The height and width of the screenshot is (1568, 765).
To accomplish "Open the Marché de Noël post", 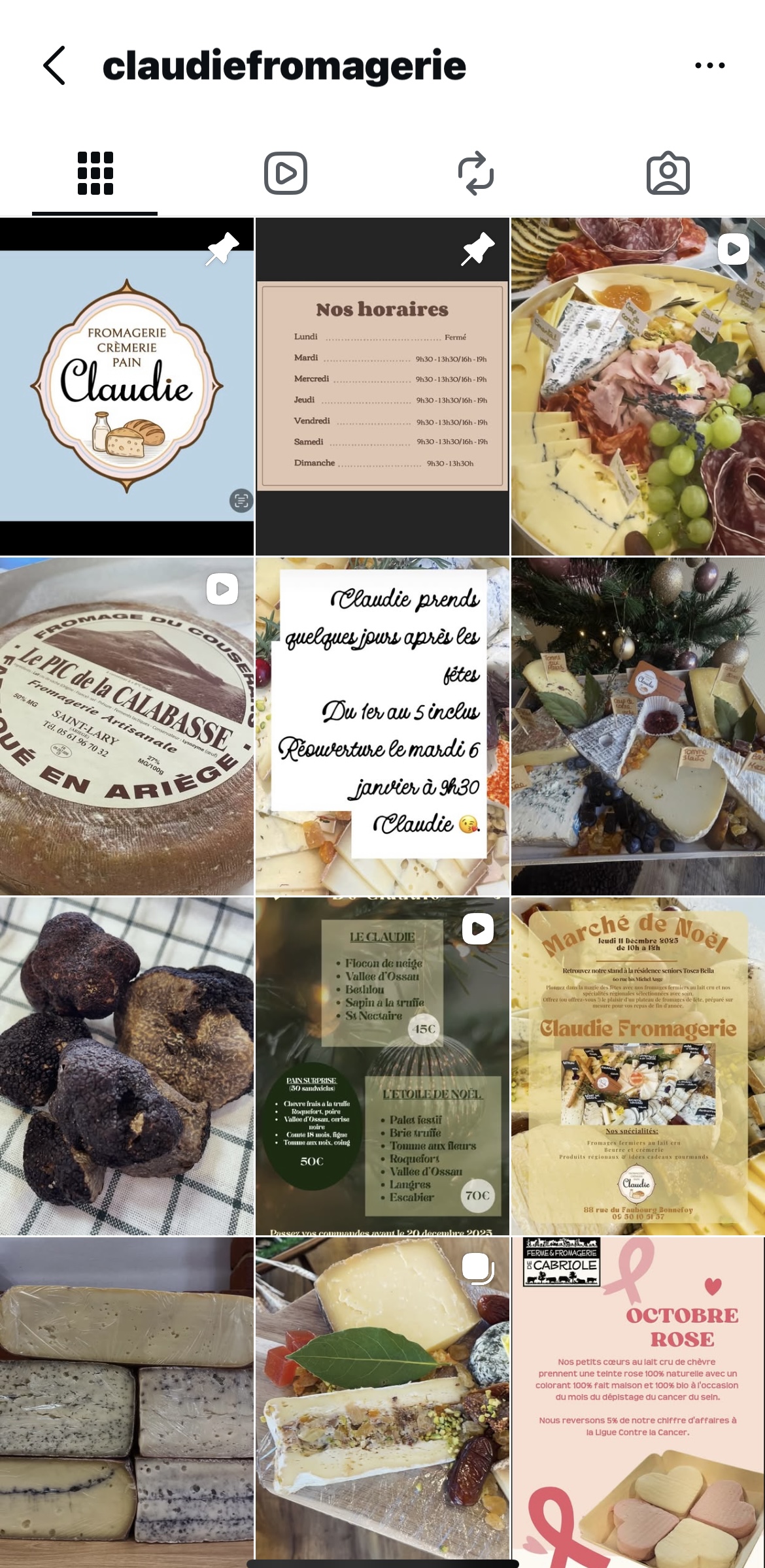I will 638,1066.
